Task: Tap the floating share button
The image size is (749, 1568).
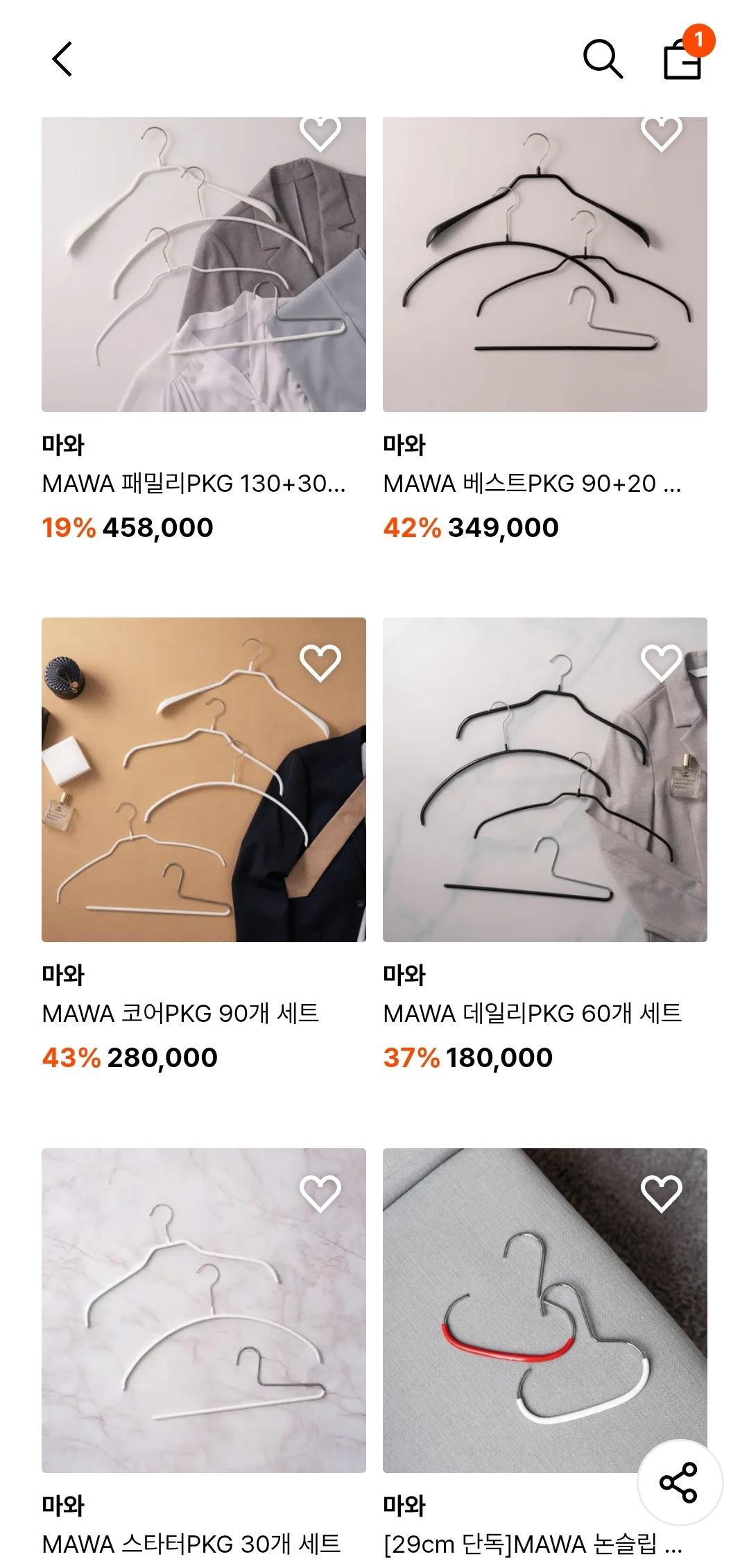Action: tap(680, 1483)
